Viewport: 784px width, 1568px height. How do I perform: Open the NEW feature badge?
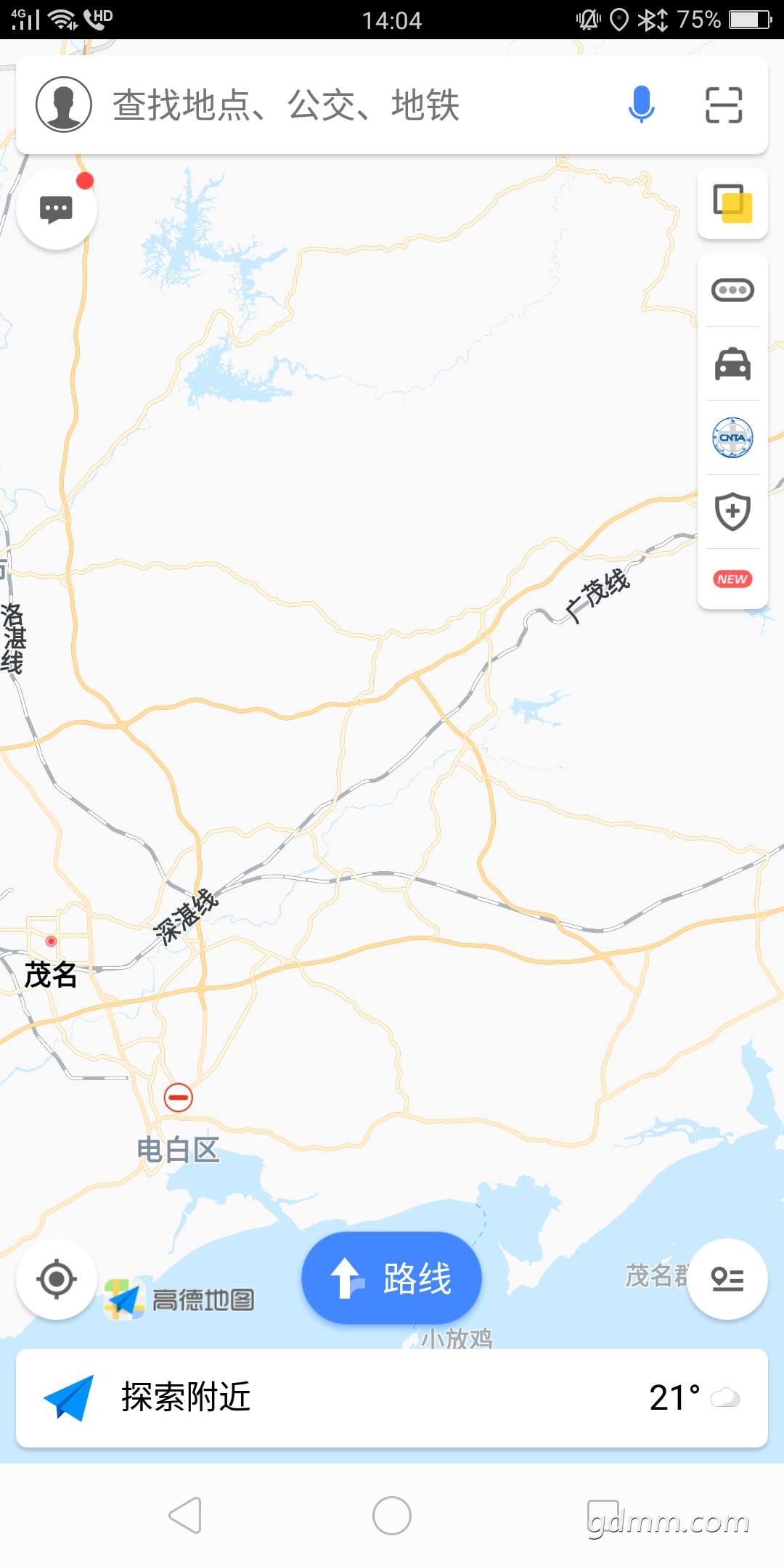(732, 579)
